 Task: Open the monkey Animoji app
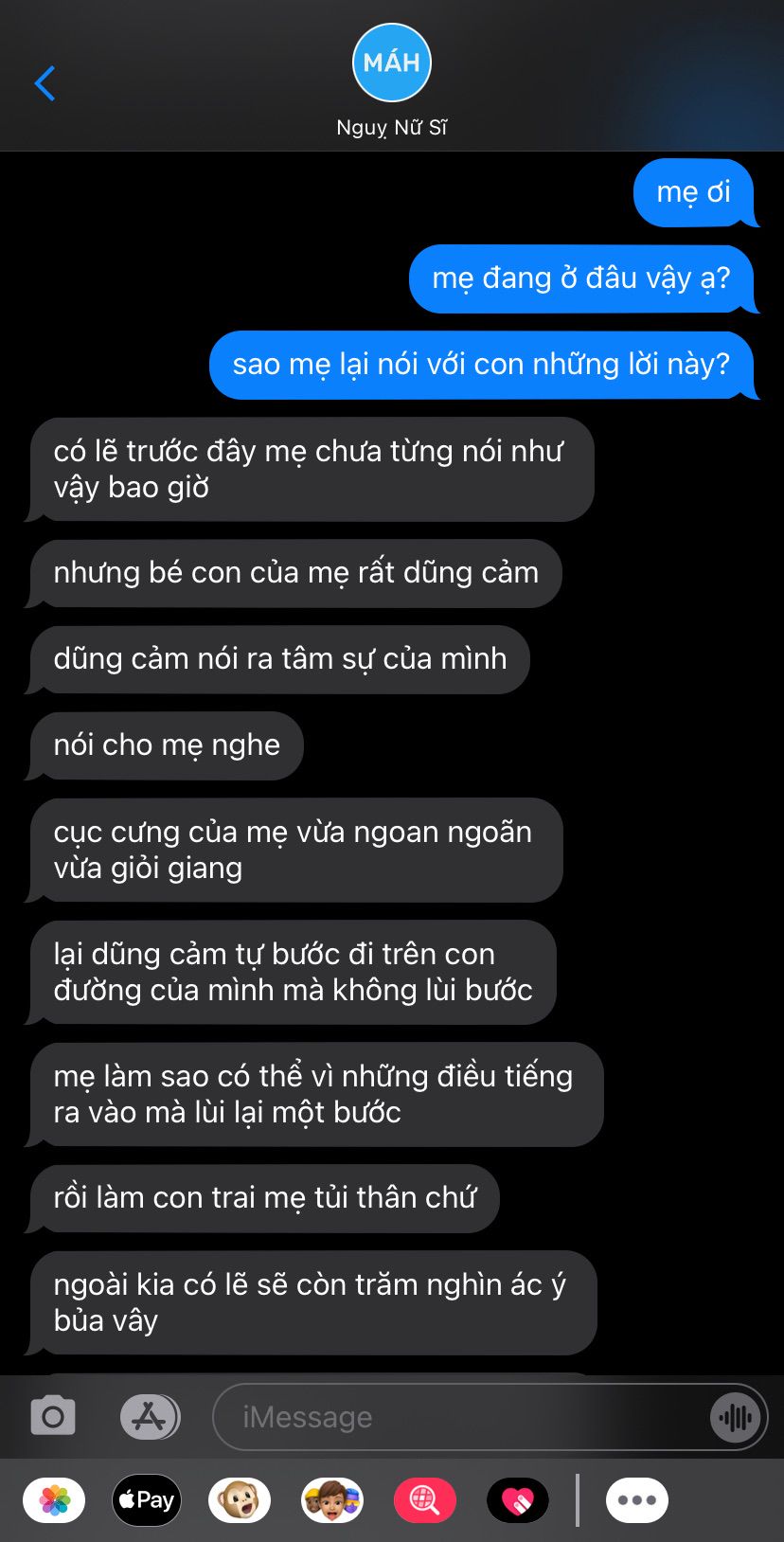239,1500
